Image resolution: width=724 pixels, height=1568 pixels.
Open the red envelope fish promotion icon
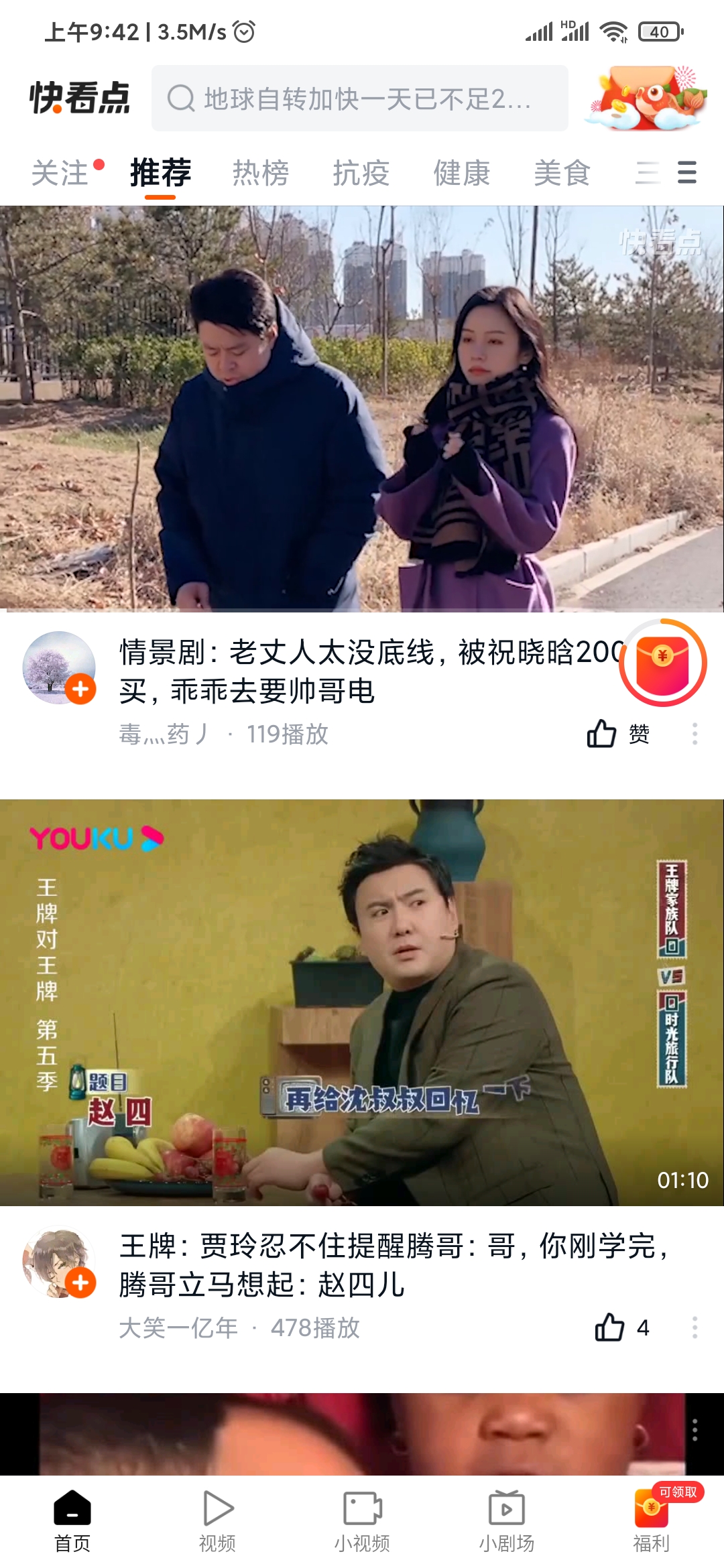(647, 99)
